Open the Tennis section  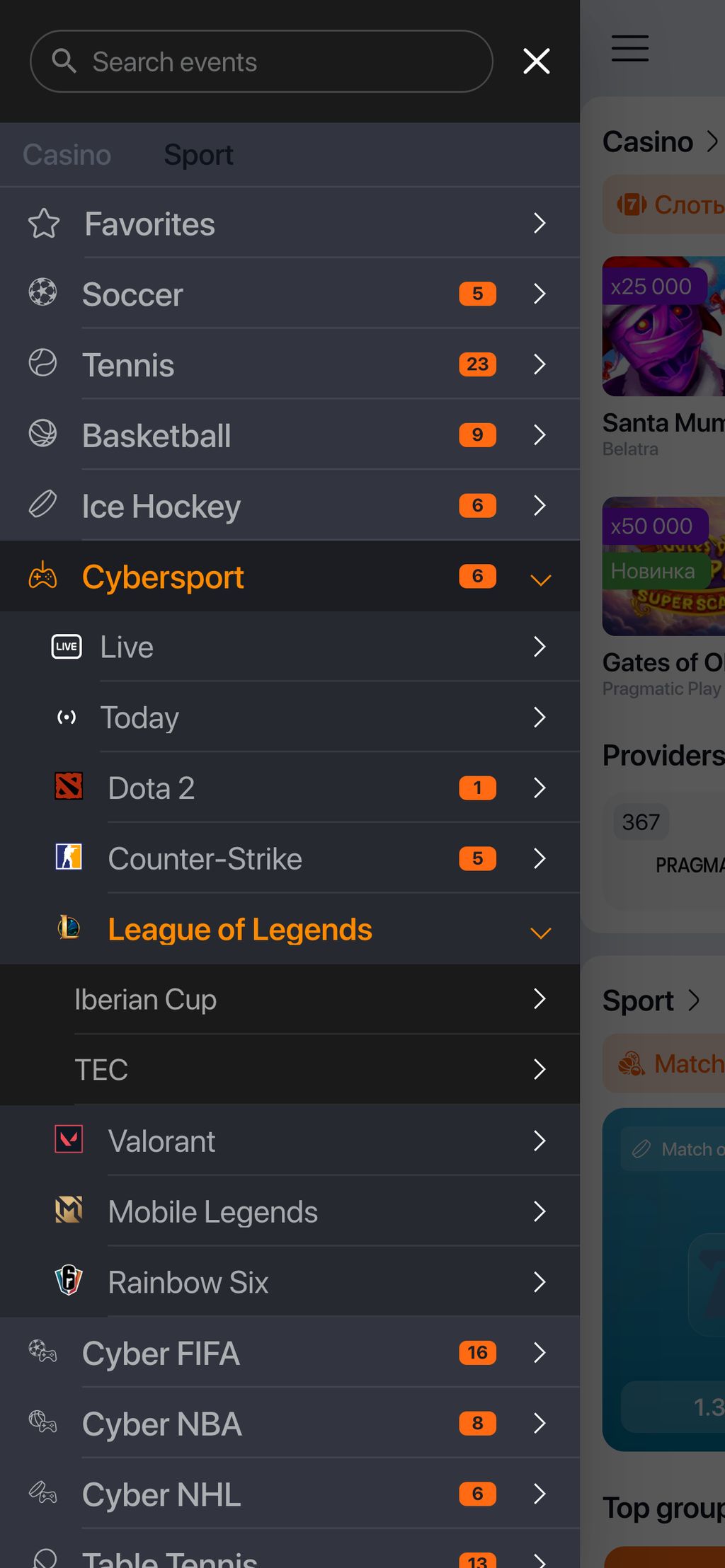tap(290, 365)
